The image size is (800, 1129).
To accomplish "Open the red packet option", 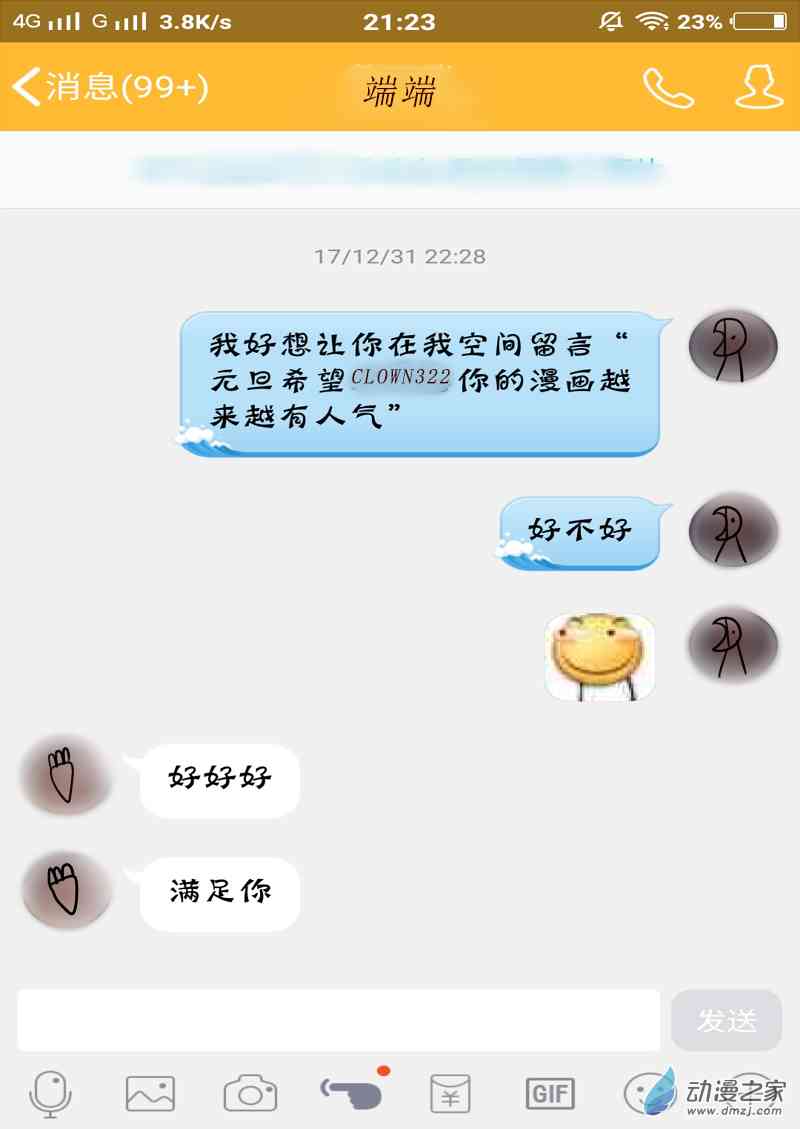I will click(x=450, y=1093).
